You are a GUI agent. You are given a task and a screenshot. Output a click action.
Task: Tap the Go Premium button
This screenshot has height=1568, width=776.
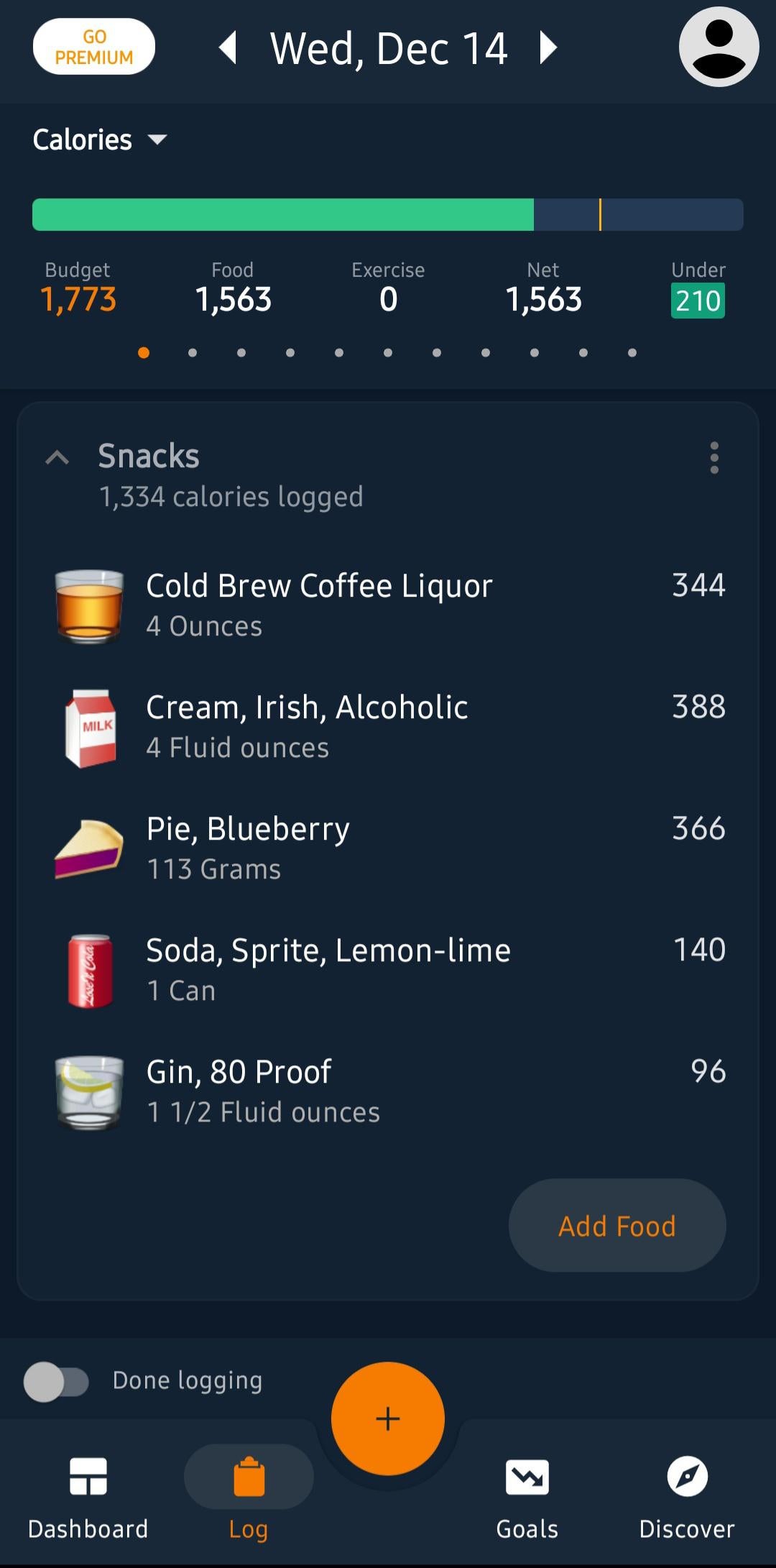point(94,47)
